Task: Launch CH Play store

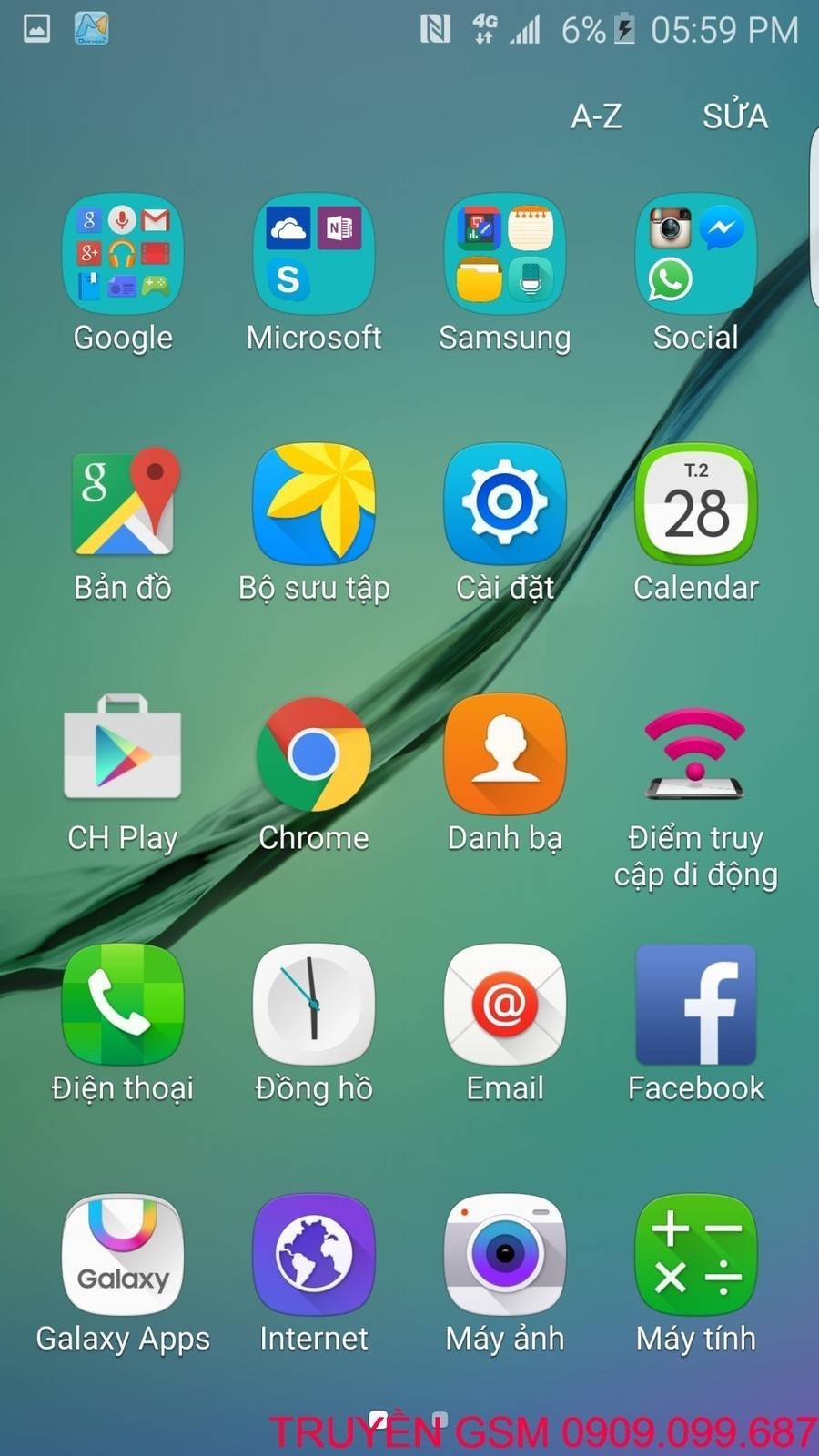Action: (123, 753)
